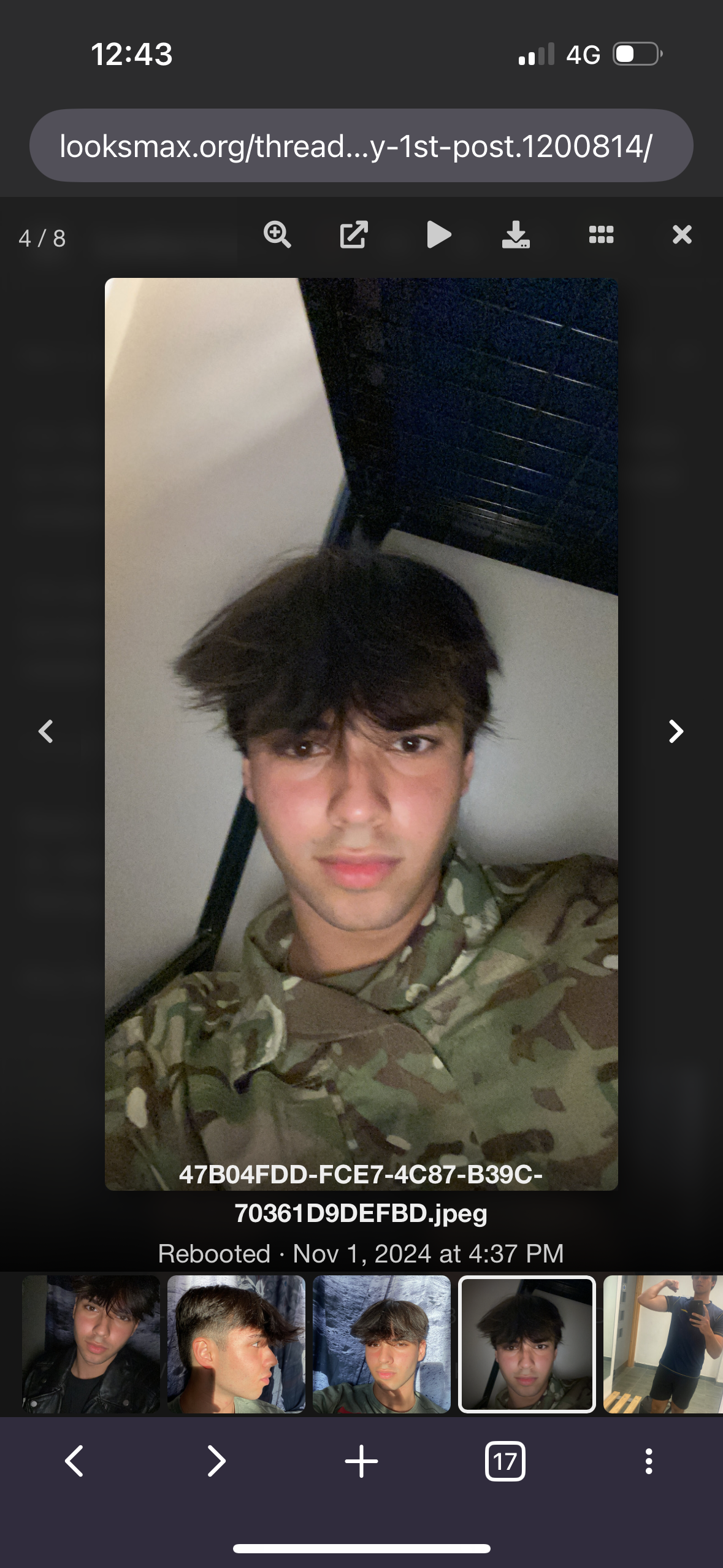This screenshot has height=1568, width=723.
Task: Select the side-profile thumbnail
Action: tap(236, 1343)
